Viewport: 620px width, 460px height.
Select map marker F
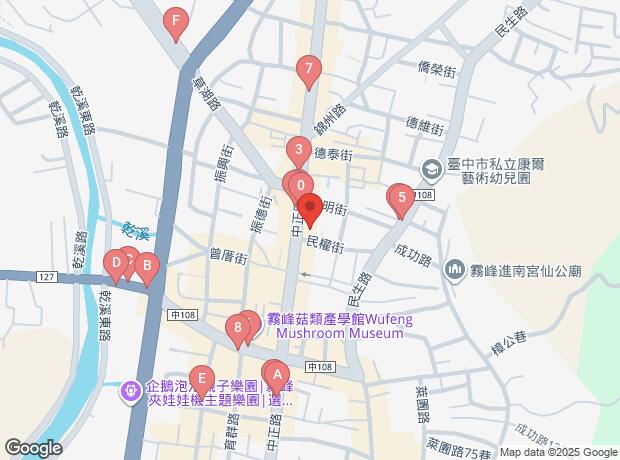[x=177, y=22]
